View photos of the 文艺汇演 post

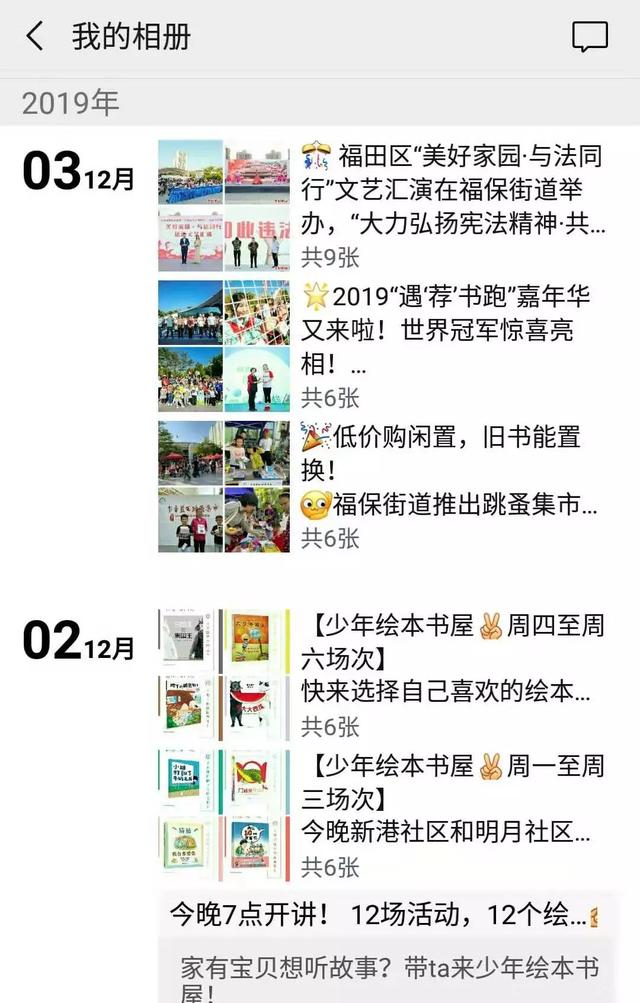click(223, 205)
